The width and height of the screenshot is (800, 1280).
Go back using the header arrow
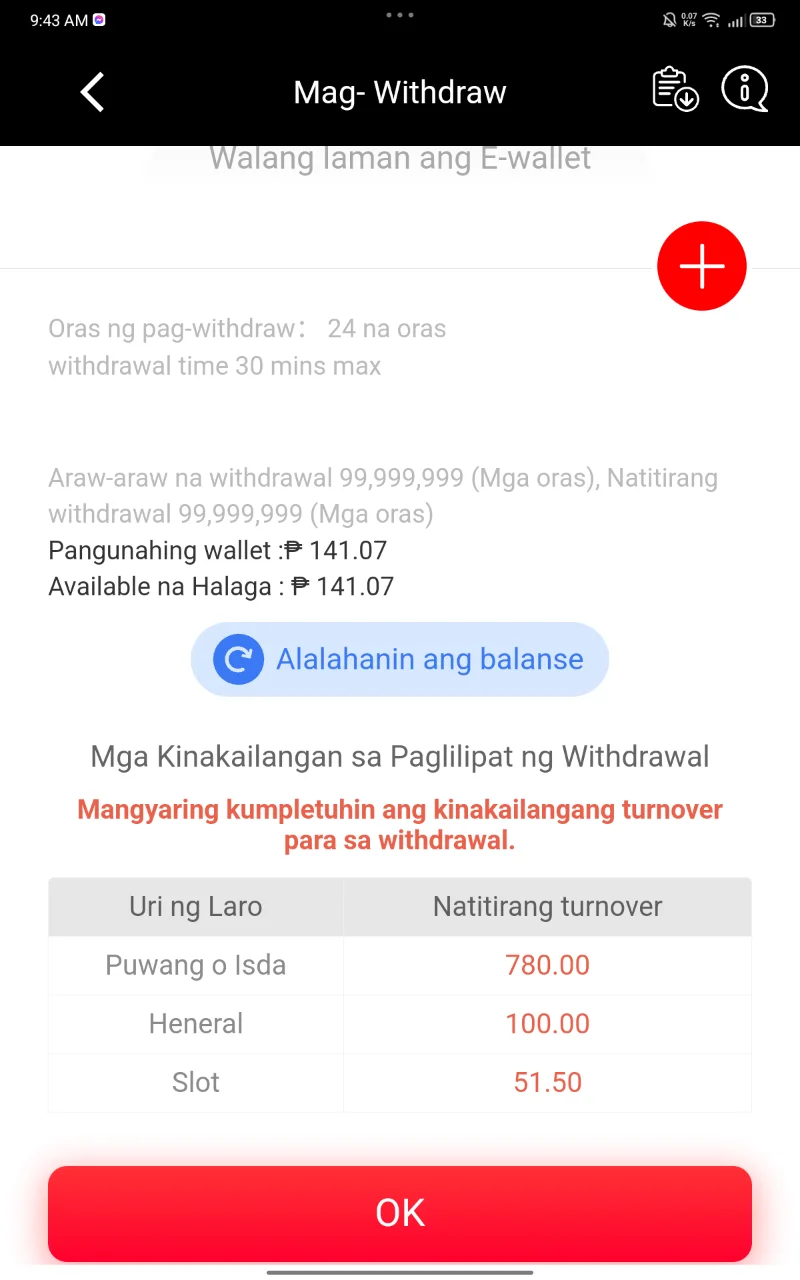[92, 92]
